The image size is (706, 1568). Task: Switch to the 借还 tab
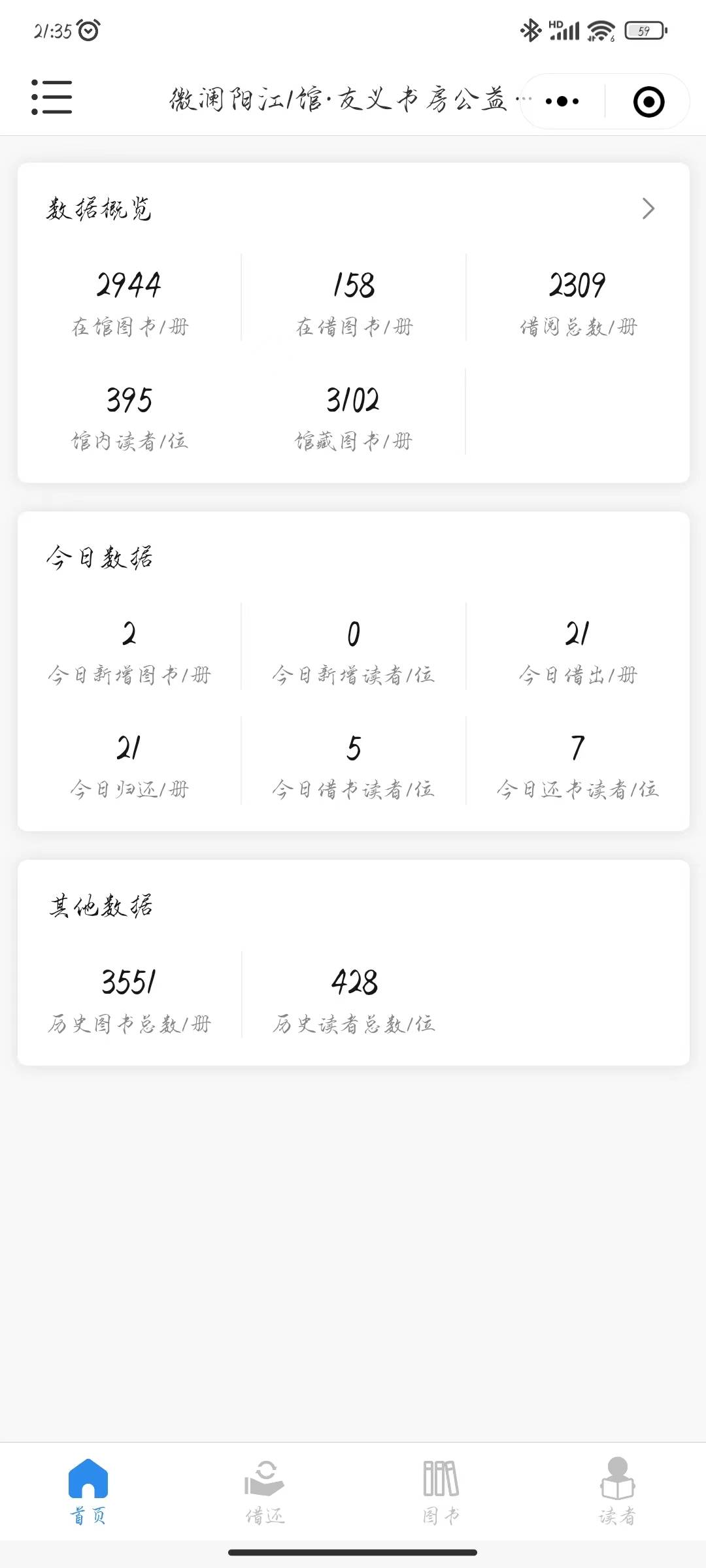pyautogui.click(x=265, y=1491)
